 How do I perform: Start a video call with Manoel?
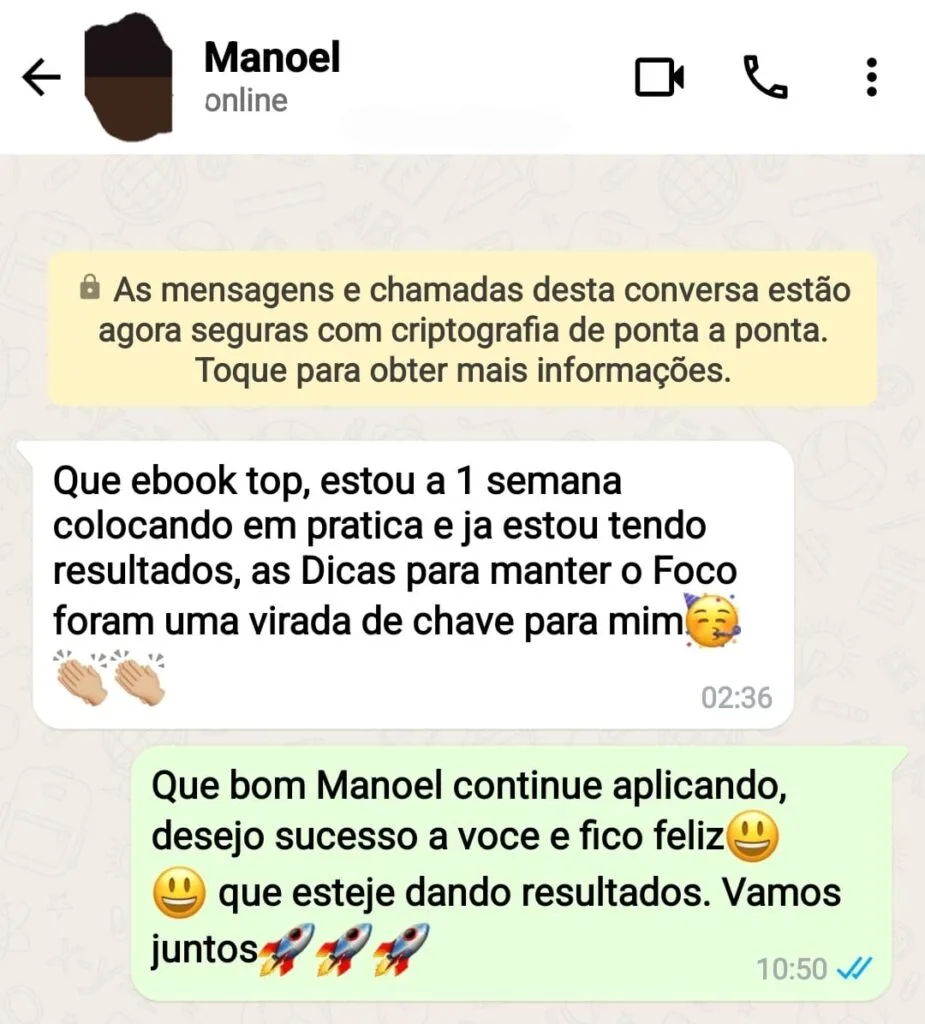tap(659, 77)
